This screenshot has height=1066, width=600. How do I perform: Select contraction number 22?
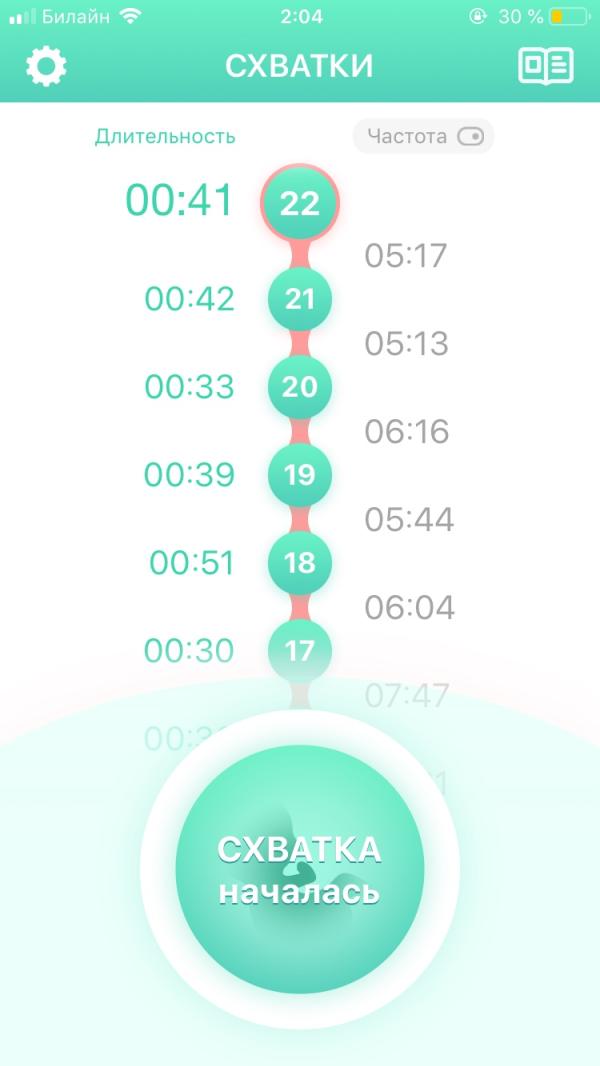tap(300, 203)
